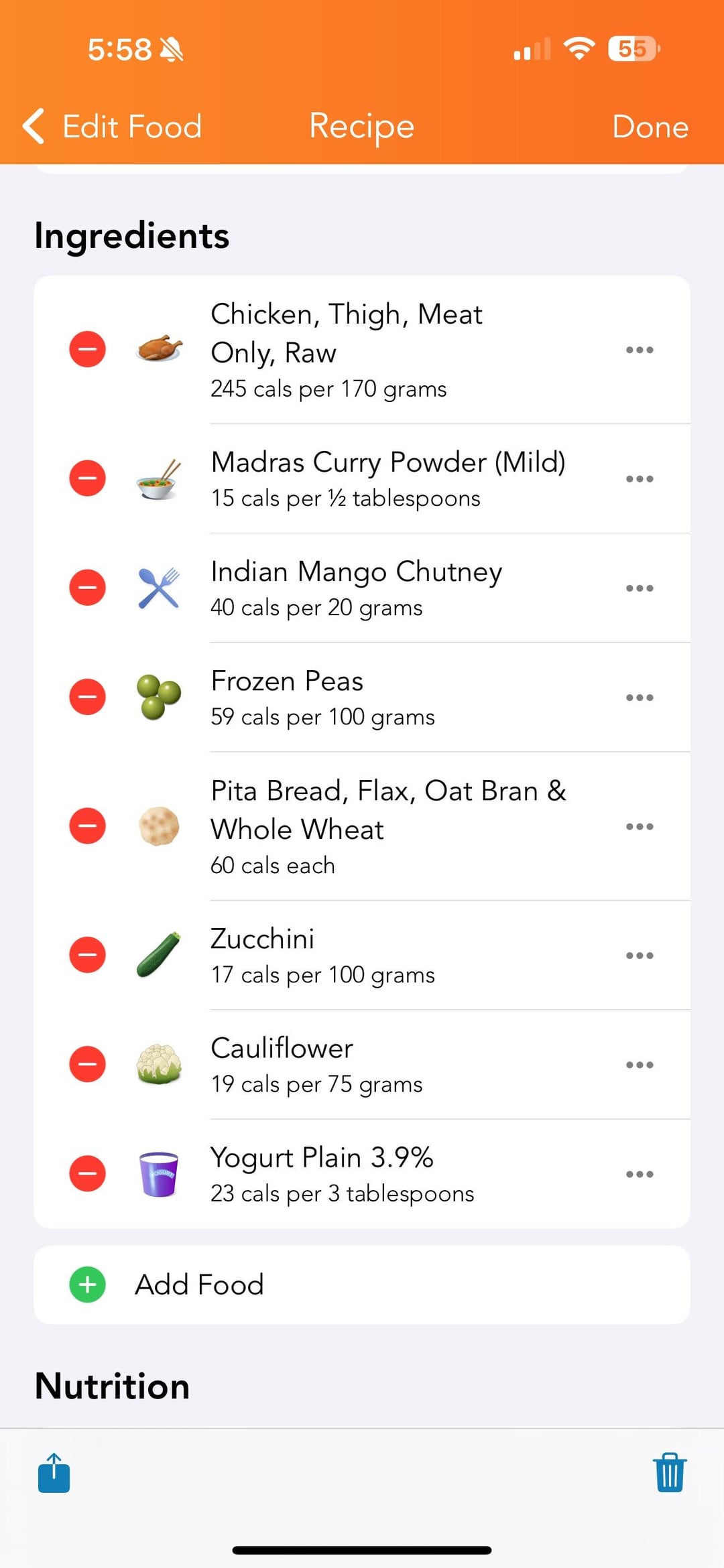Image resolution: width=724 pixels, height=1568 pixels.
Task: Remove Frozen Peas from the recipe
Action: point(88,697)
